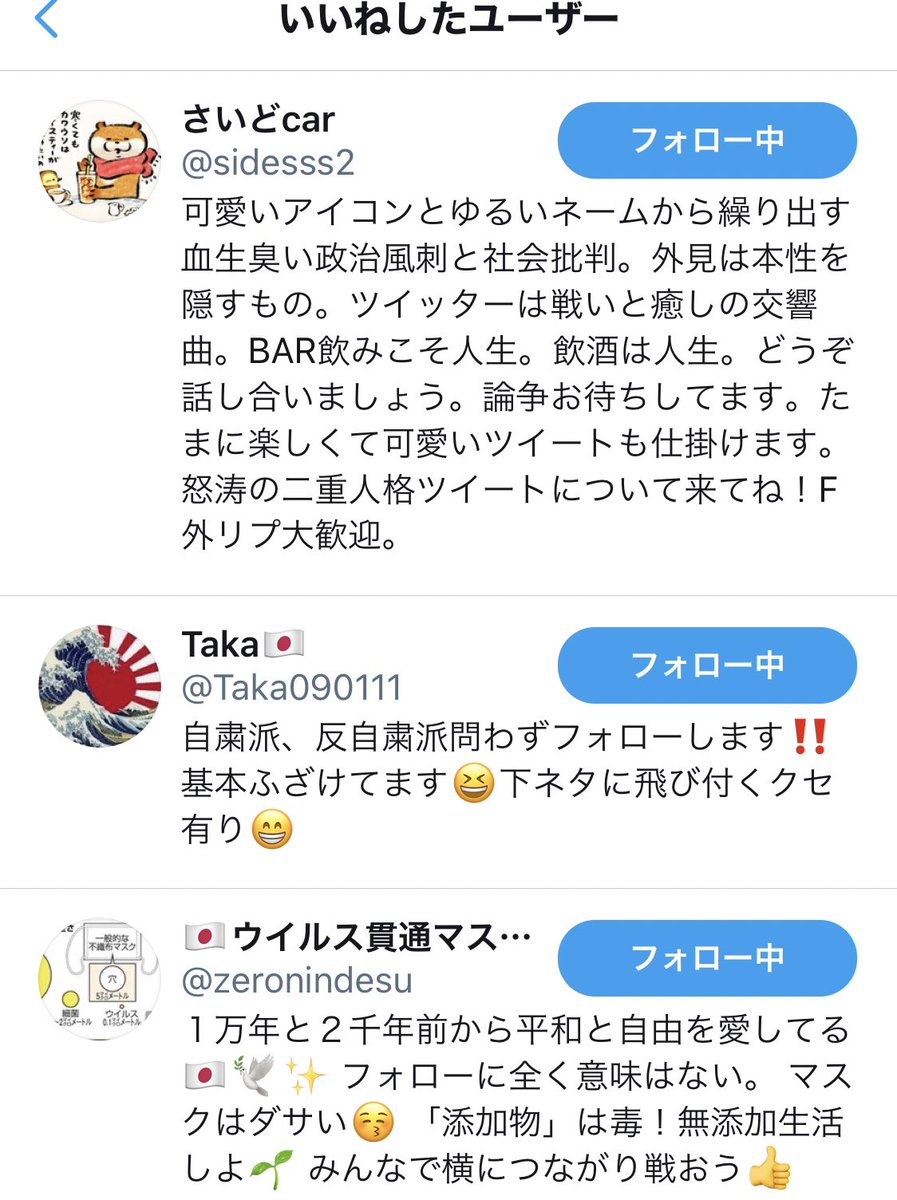Go back using the top-left arrow
This screenshot has width=897, height=1200.
coord(47,20)
